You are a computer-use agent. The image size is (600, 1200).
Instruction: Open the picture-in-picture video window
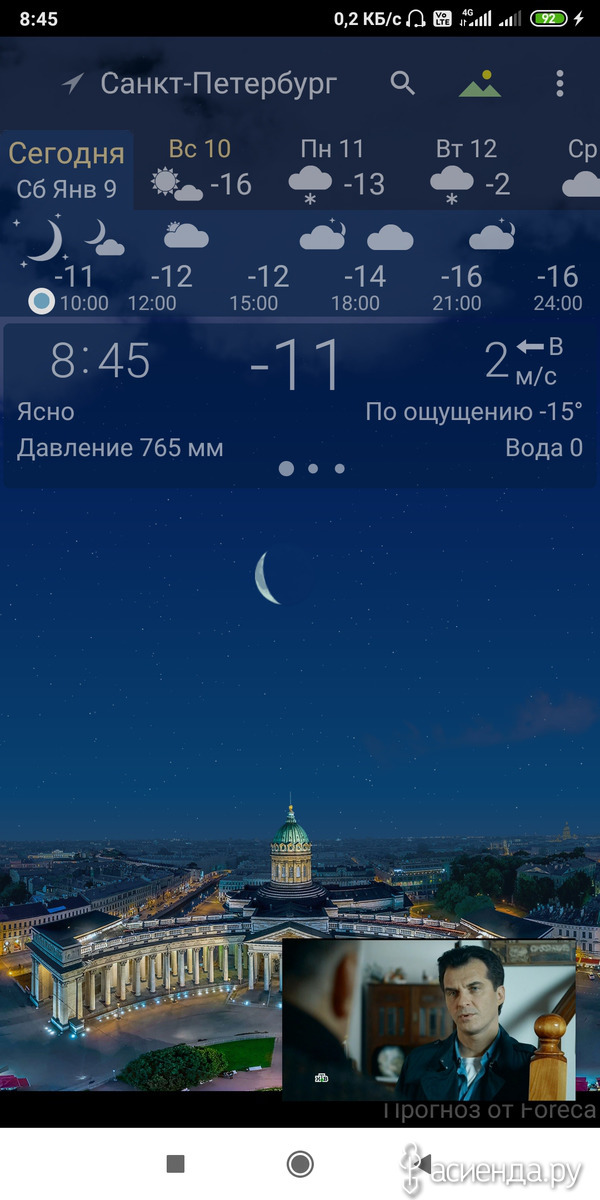tap(429, 1019)
